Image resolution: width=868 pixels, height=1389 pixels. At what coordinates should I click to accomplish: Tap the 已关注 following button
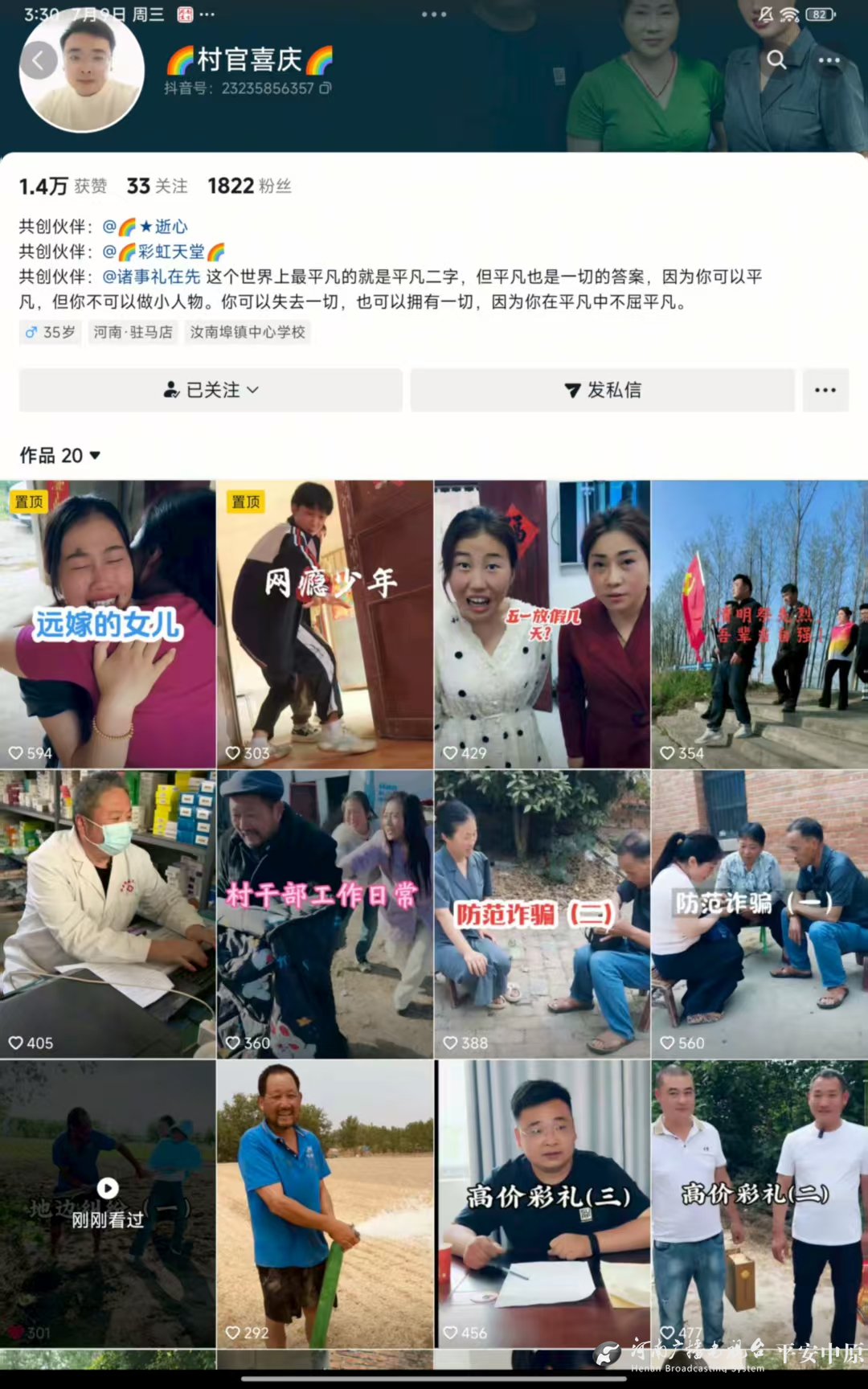[x=211, y=390]
